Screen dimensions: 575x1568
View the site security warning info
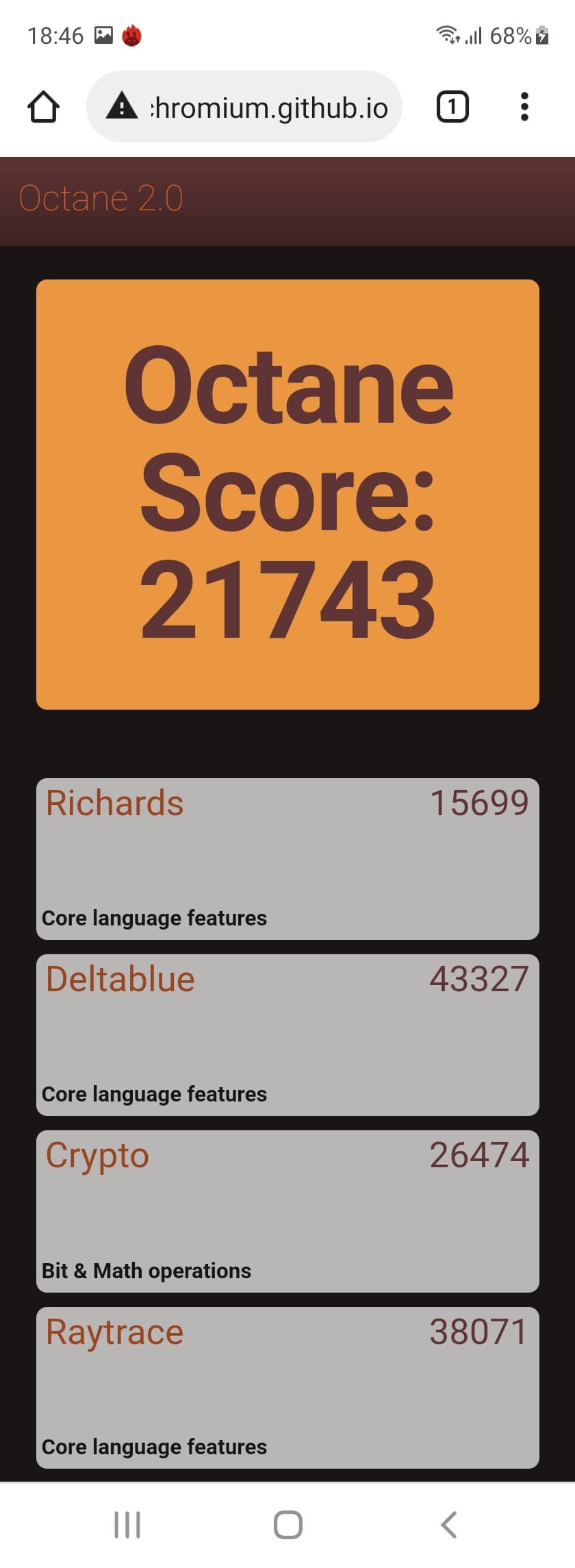(x=122, y=107)
